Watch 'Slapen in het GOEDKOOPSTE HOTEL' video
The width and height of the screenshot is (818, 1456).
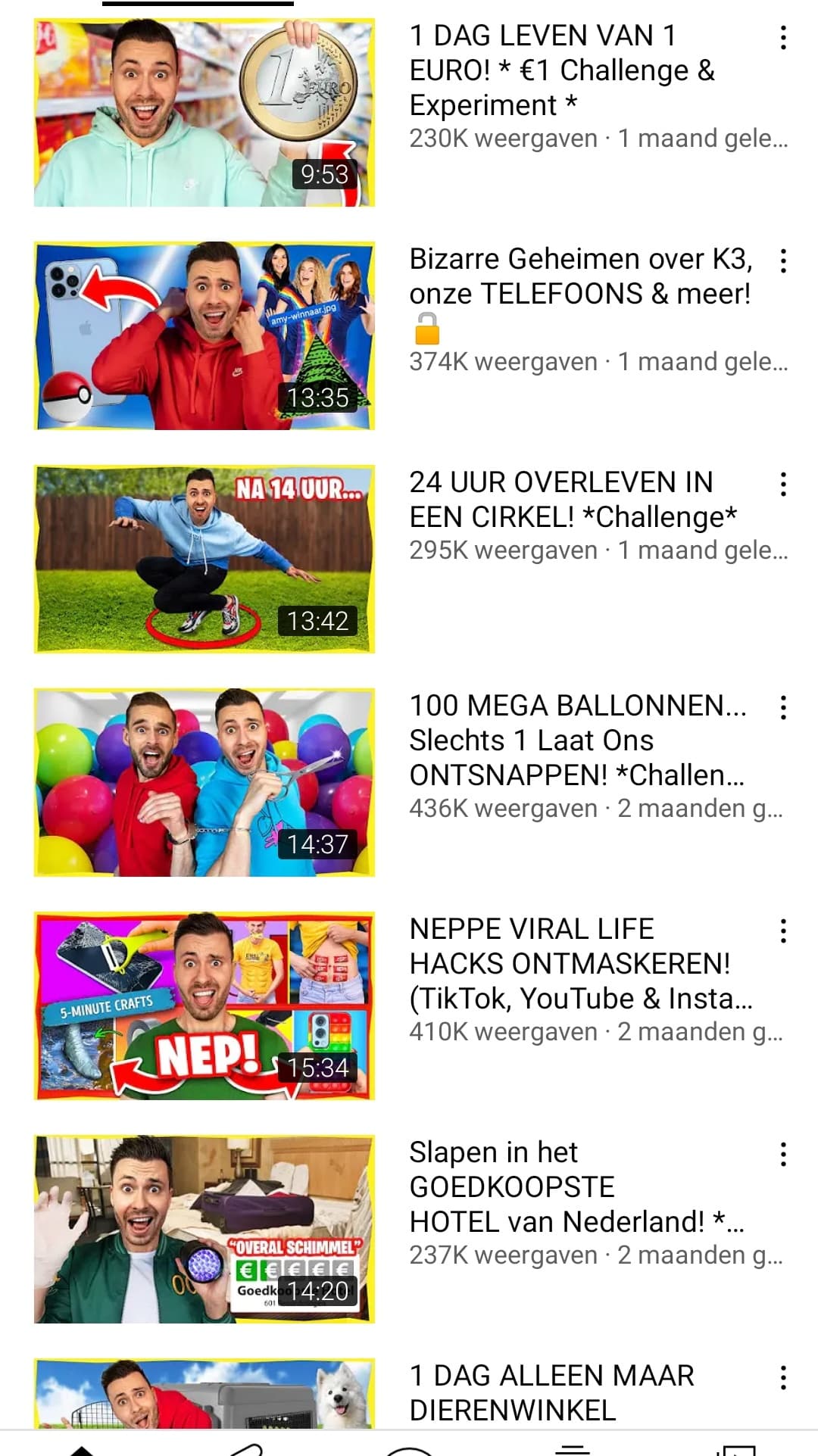coord(204,1229)
